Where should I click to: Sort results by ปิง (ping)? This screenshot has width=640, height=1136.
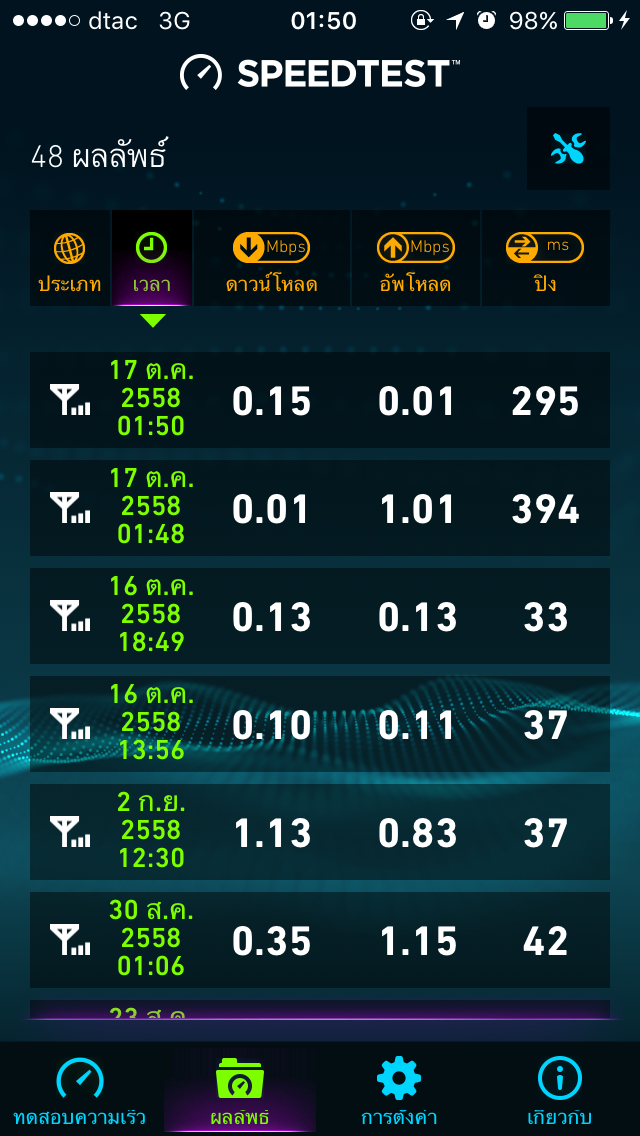pos(545,259)
